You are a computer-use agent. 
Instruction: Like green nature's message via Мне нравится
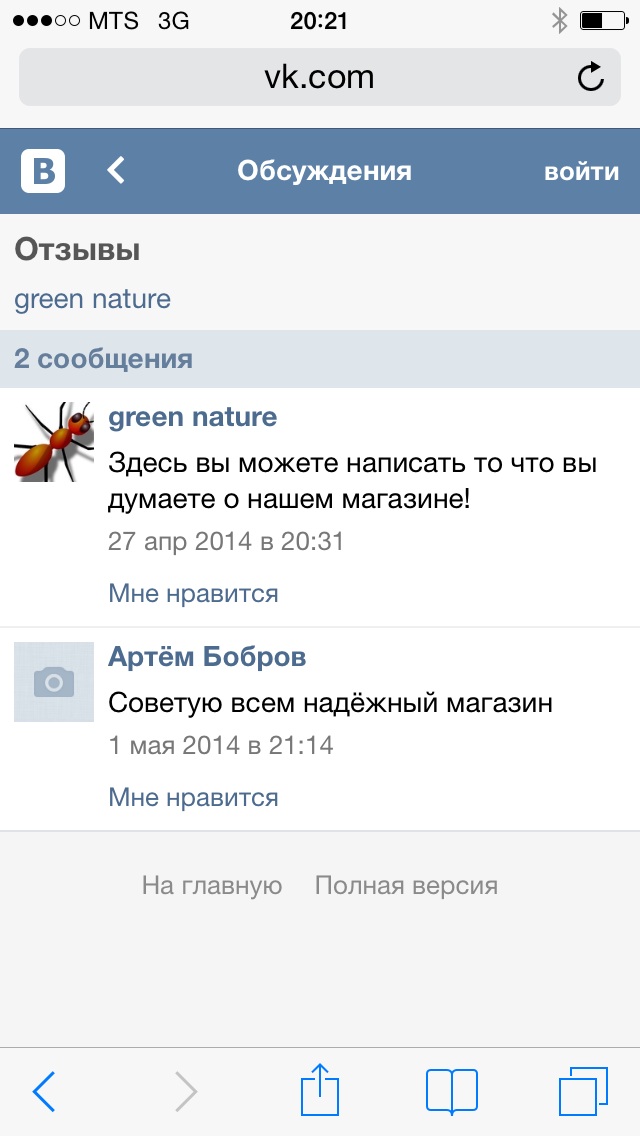coord(193,593)
